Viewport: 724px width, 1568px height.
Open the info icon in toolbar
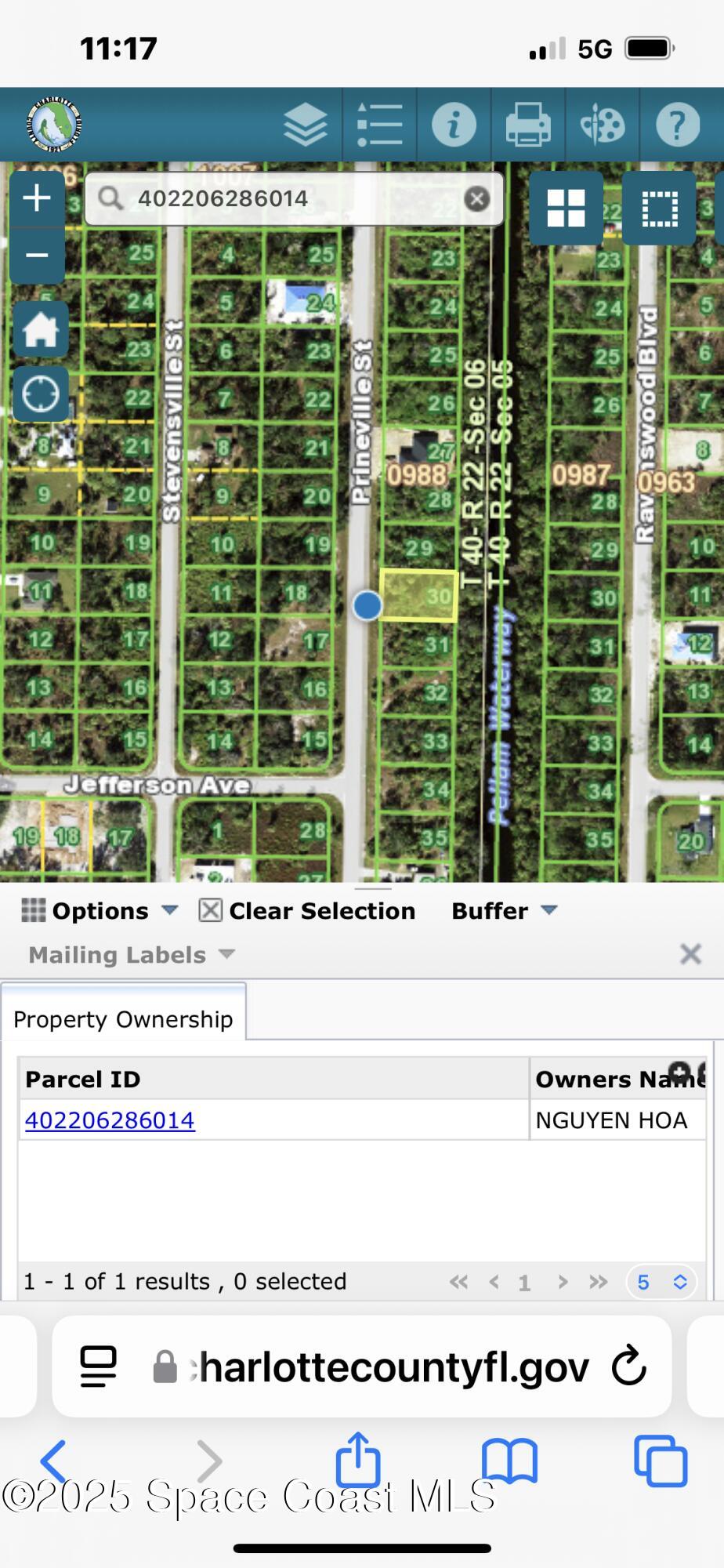[454, 125]
